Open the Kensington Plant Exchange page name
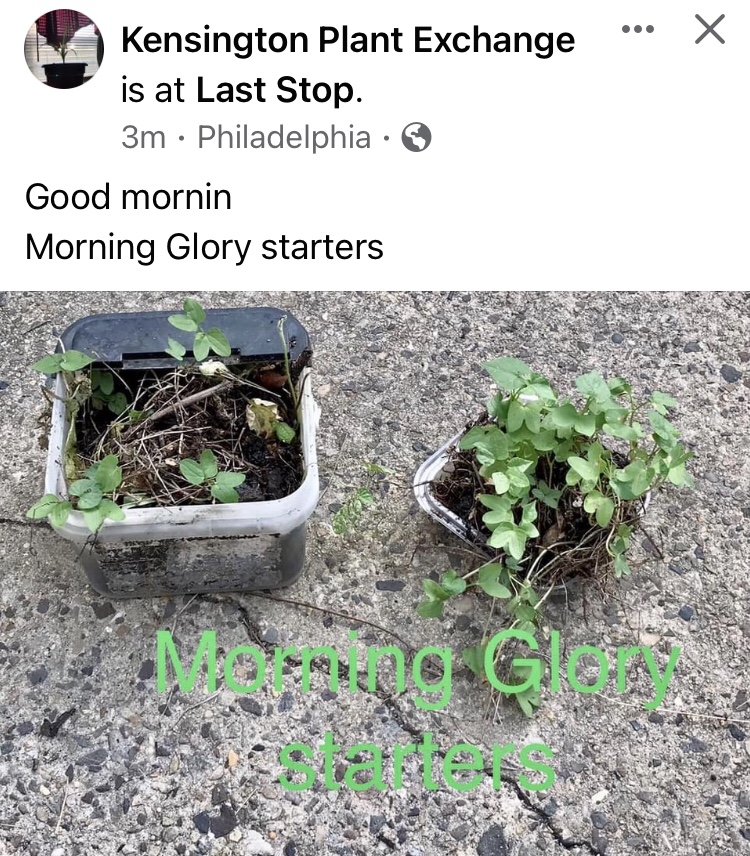 click(347, 40)
